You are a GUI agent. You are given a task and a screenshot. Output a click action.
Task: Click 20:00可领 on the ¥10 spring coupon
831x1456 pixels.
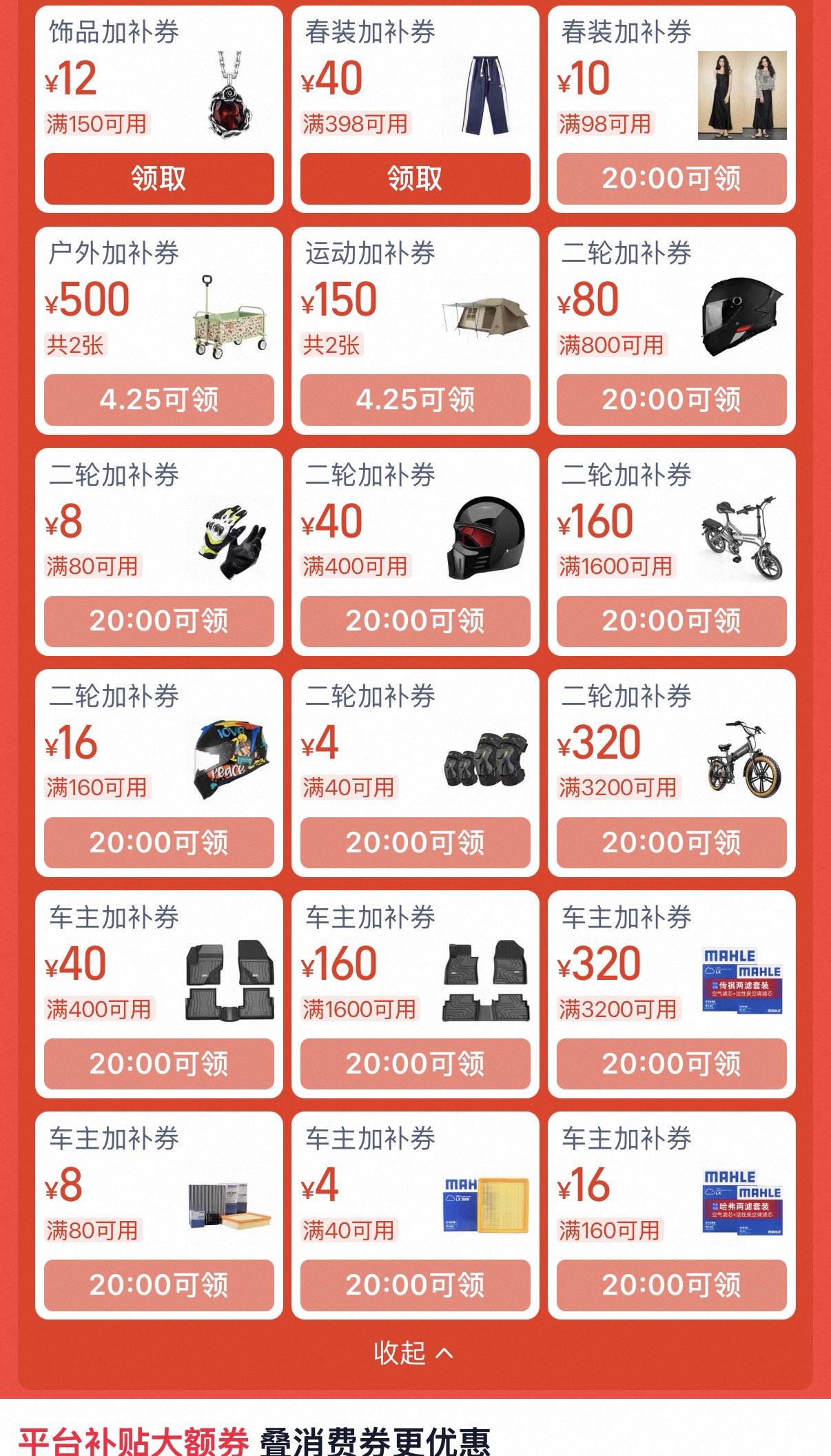click(x=671, y=178)
